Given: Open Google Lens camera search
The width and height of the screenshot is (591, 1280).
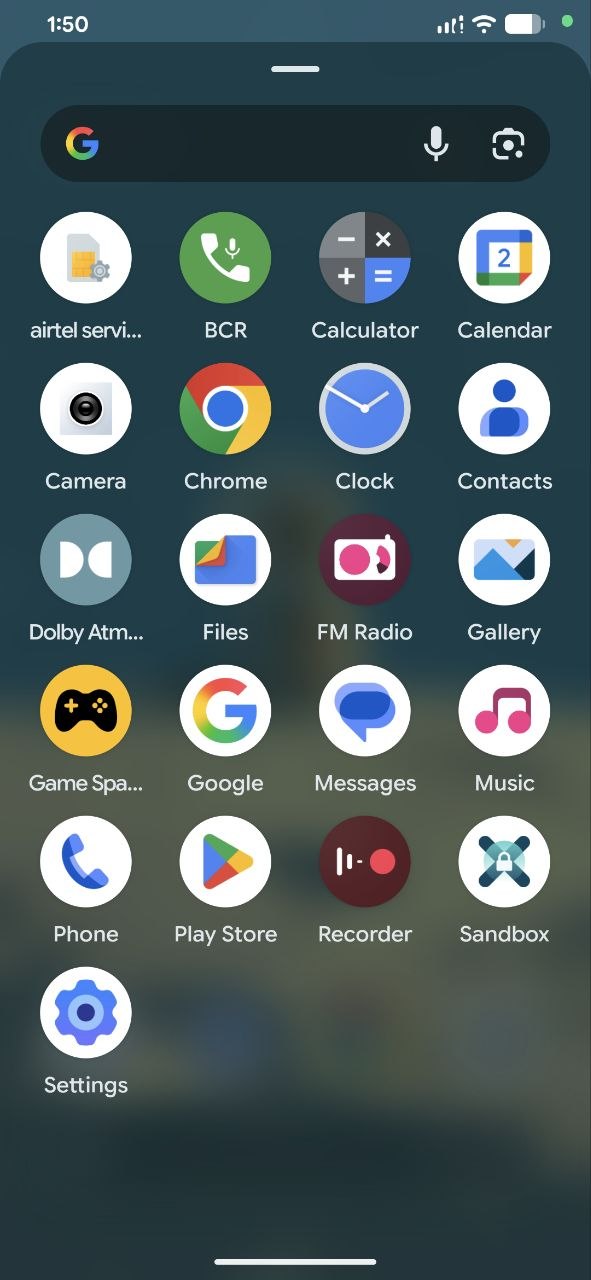Looking at the screenshot, I should pyautogui.click(x=509, y=144).
